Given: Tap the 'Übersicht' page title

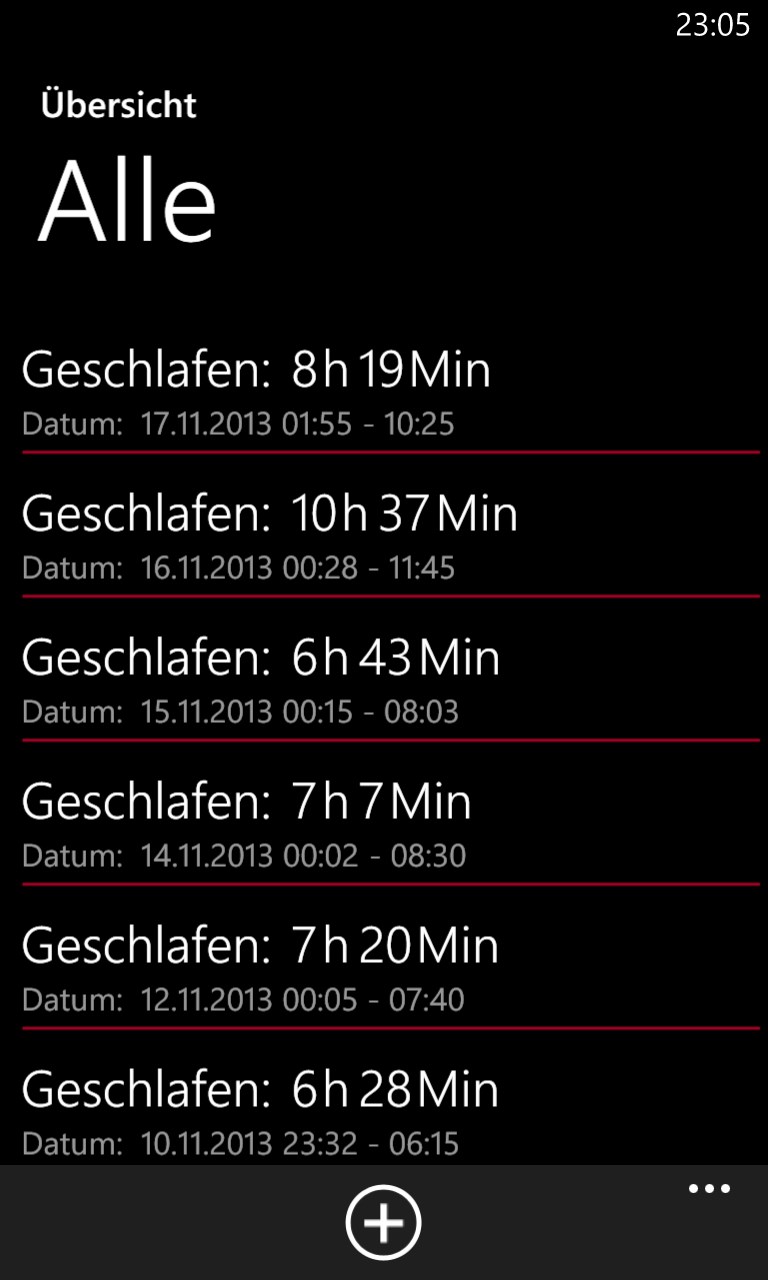Looking at the screenshot, I should click(119, 103).
